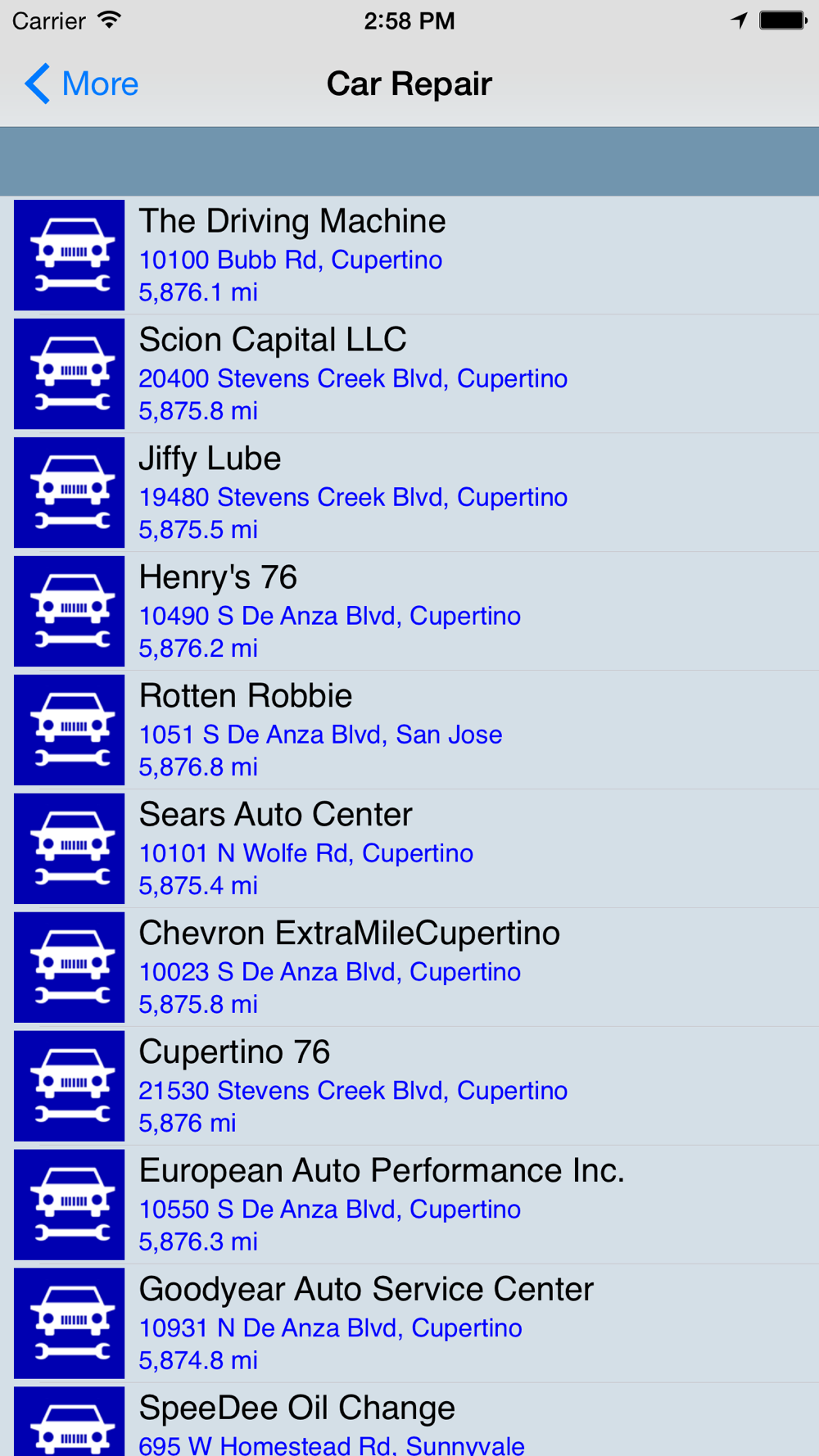Open European Auto Performance Inc.
Viewport: 819px width, 1456px height.
click(409, 1205)
